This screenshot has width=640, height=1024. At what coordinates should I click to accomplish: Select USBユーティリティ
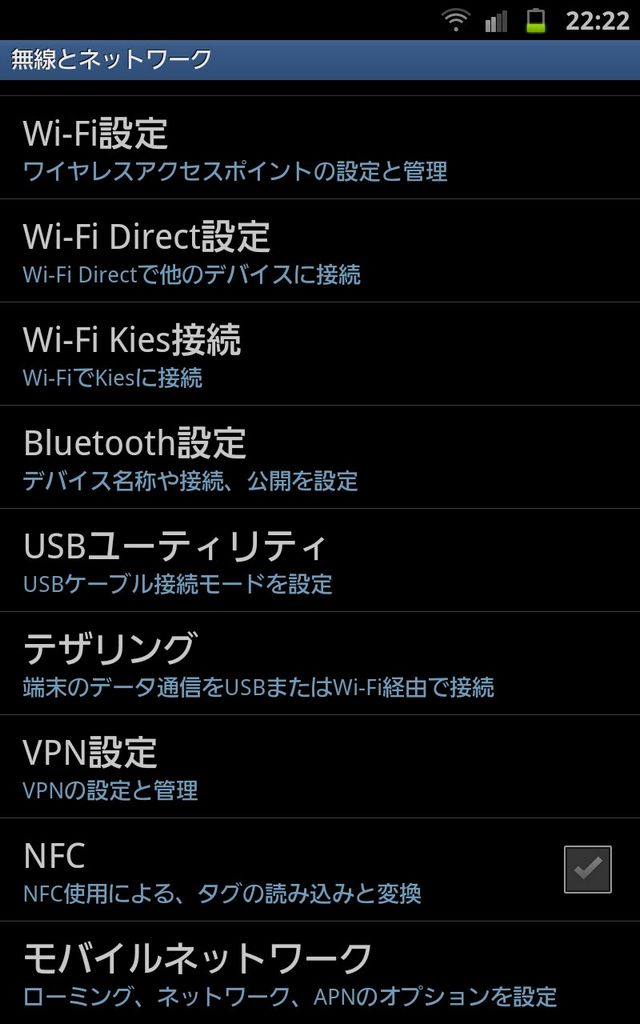[320, 560]
